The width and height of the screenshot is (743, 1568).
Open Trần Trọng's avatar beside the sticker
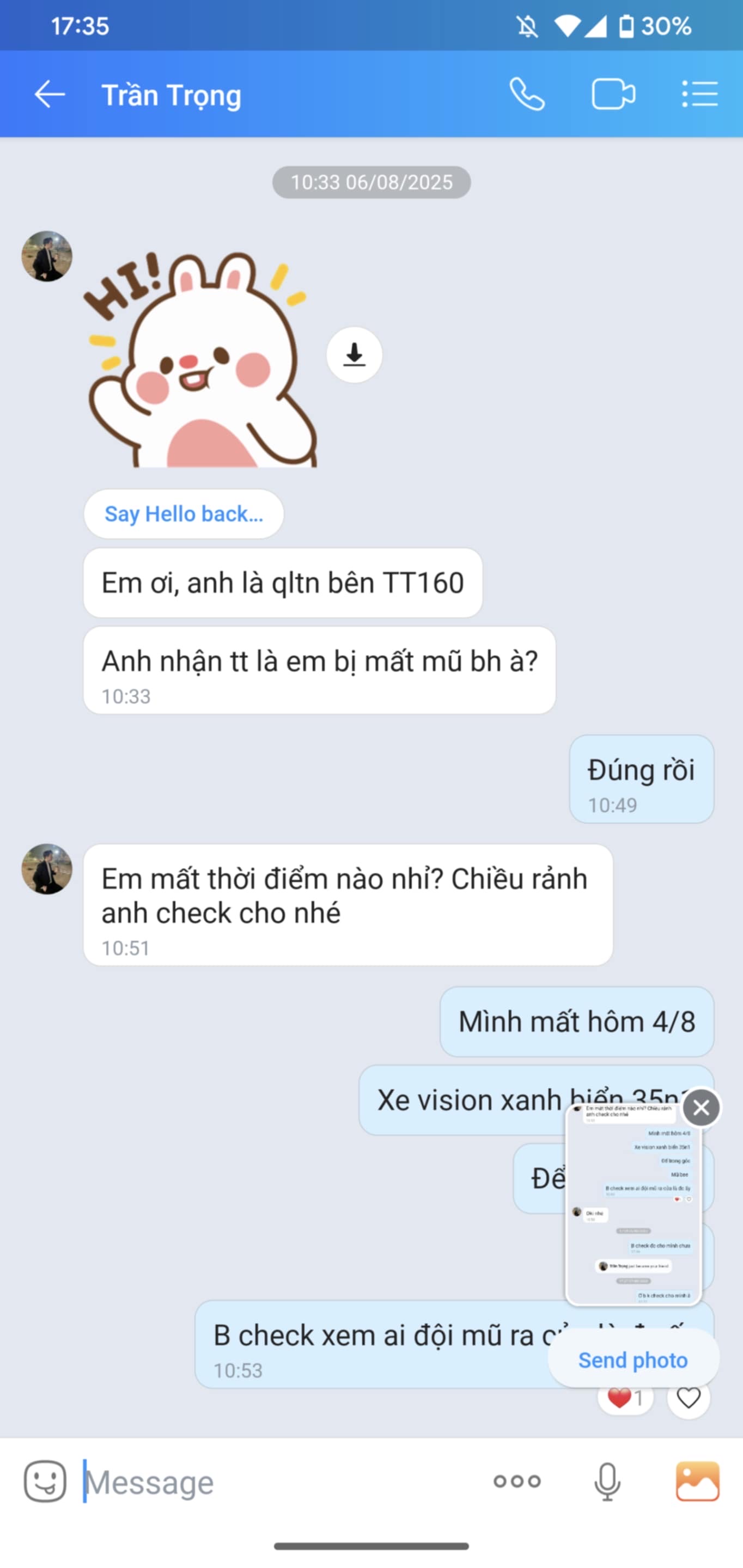(x=47, y=256)
